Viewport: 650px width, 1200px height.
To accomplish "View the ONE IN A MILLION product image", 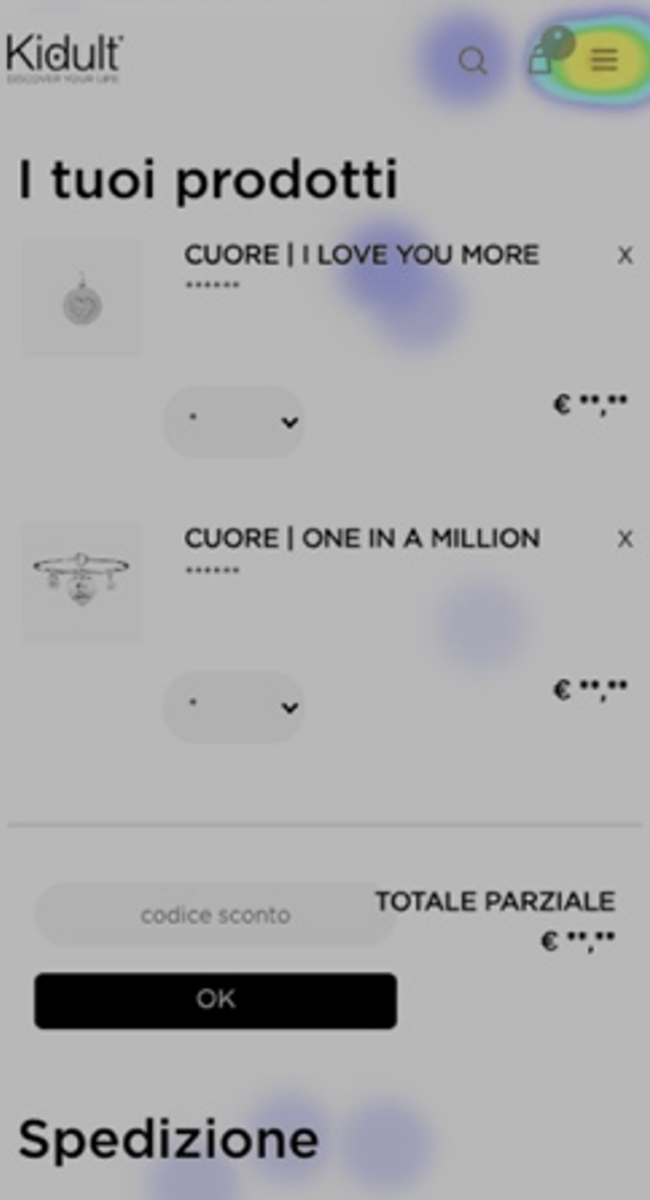I will 82,582.
